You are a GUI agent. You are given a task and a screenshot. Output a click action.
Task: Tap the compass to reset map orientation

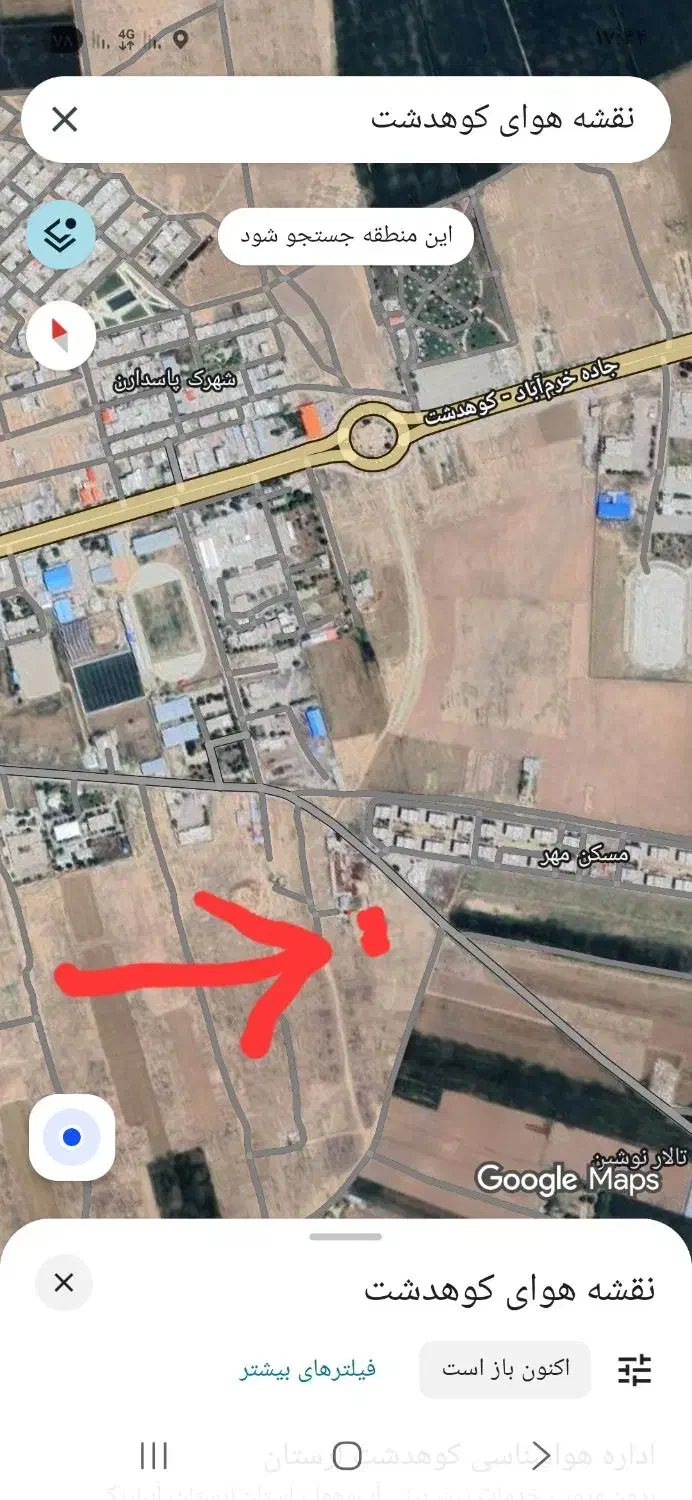61,335
